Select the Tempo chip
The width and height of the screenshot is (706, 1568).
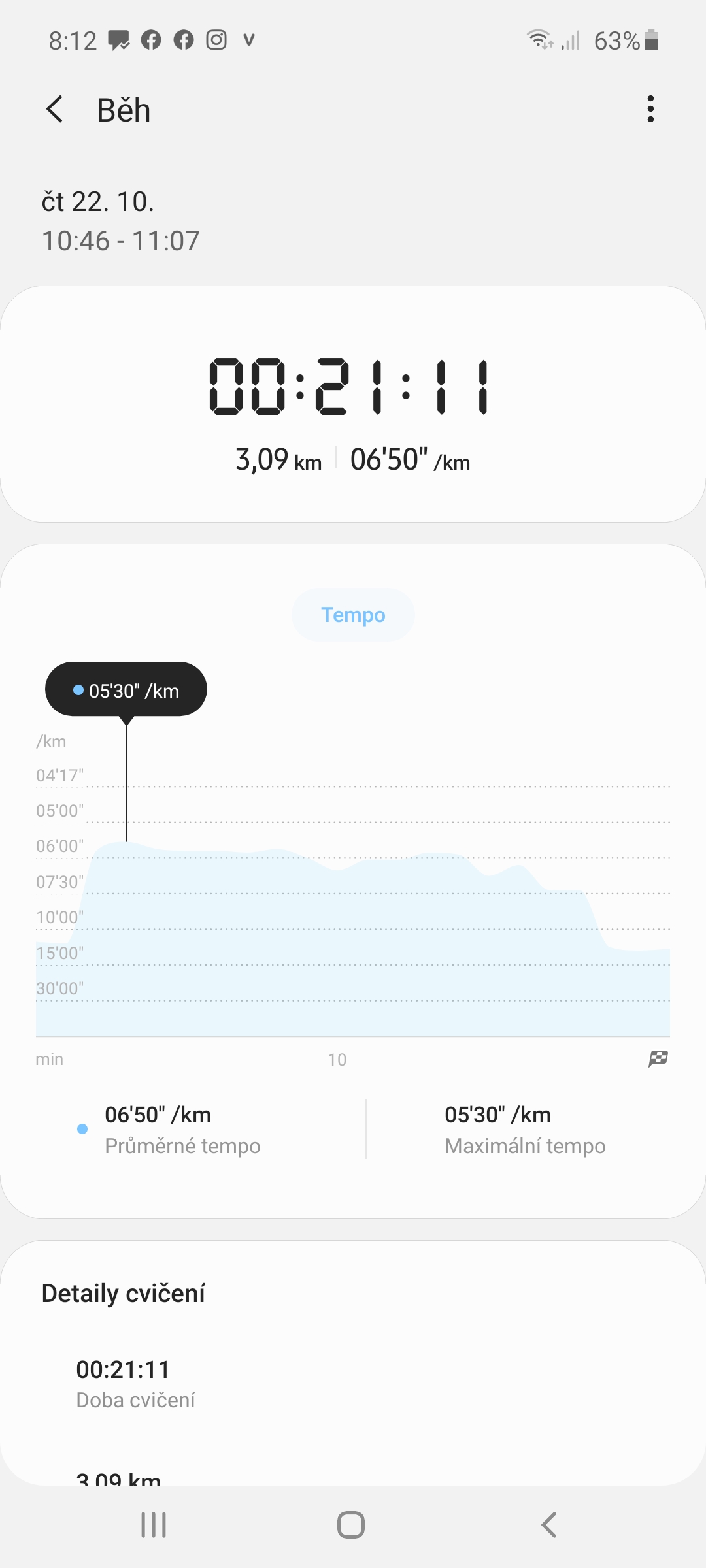point(353,615)
